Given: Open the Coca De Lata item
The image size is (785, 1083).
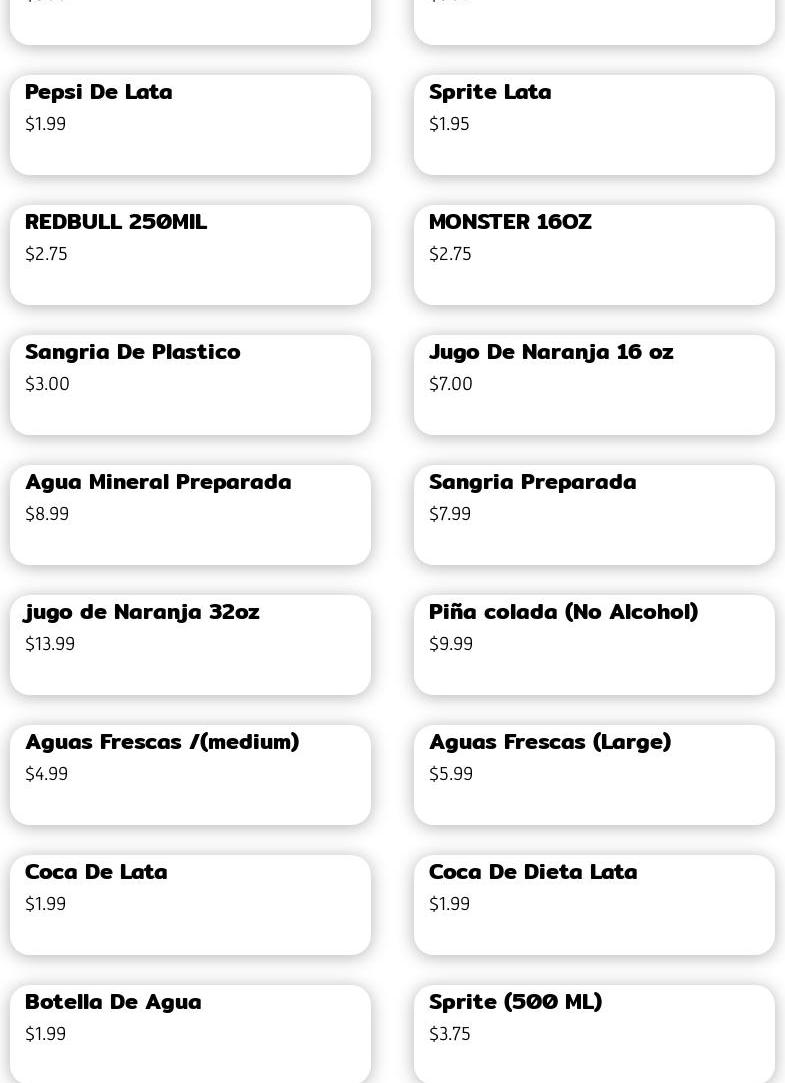Looking at the screenshot, I should click(190, 905).
